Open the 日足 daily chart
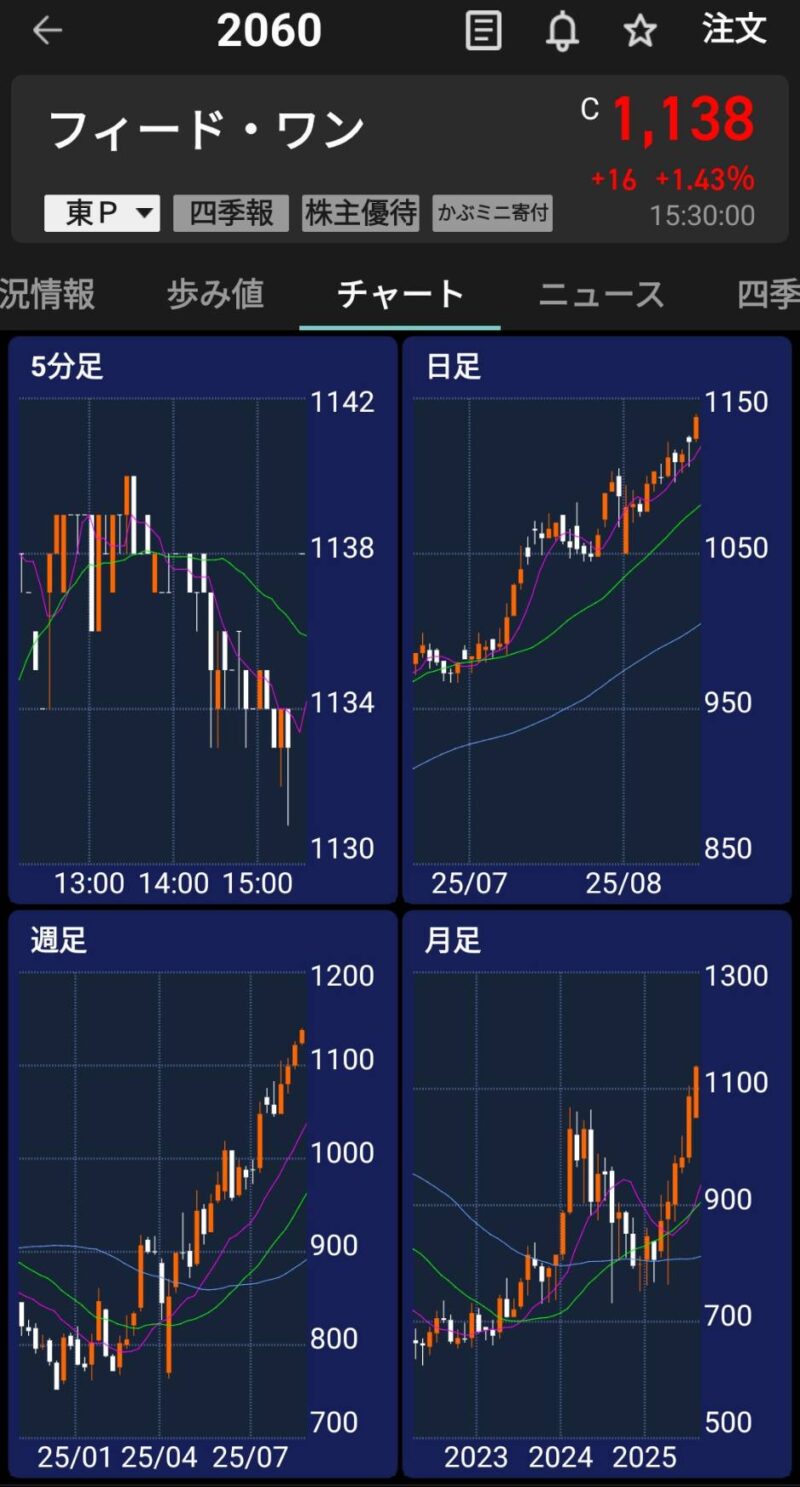800x1487 pixels. tap(597, 620)
